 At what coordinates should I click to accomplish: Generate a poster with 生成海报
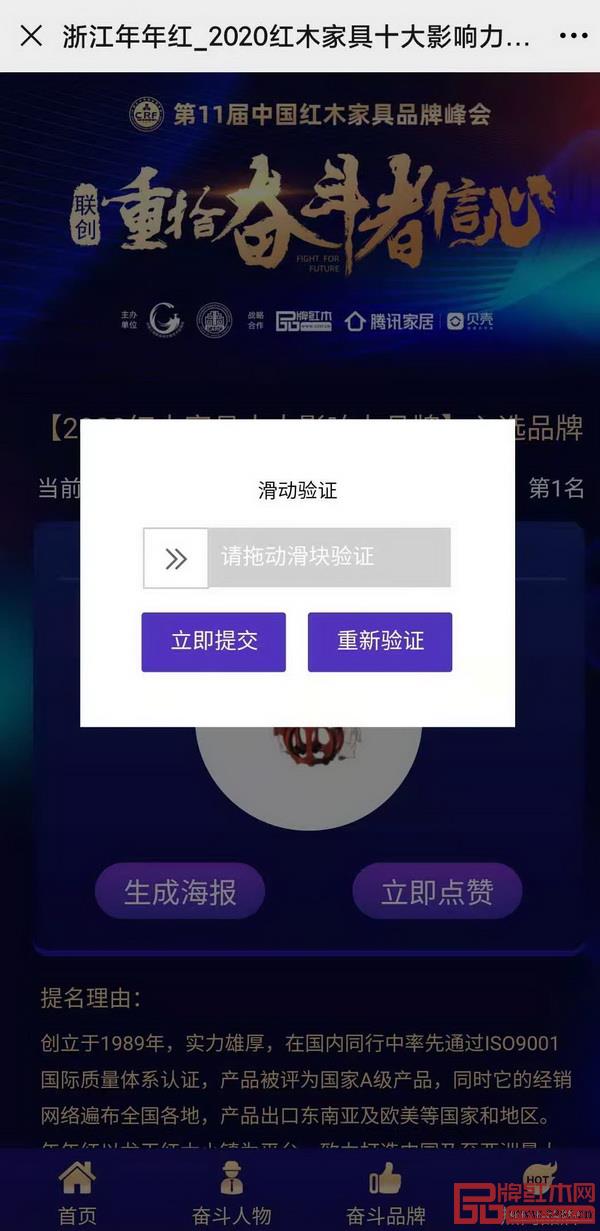coord(180,891)
